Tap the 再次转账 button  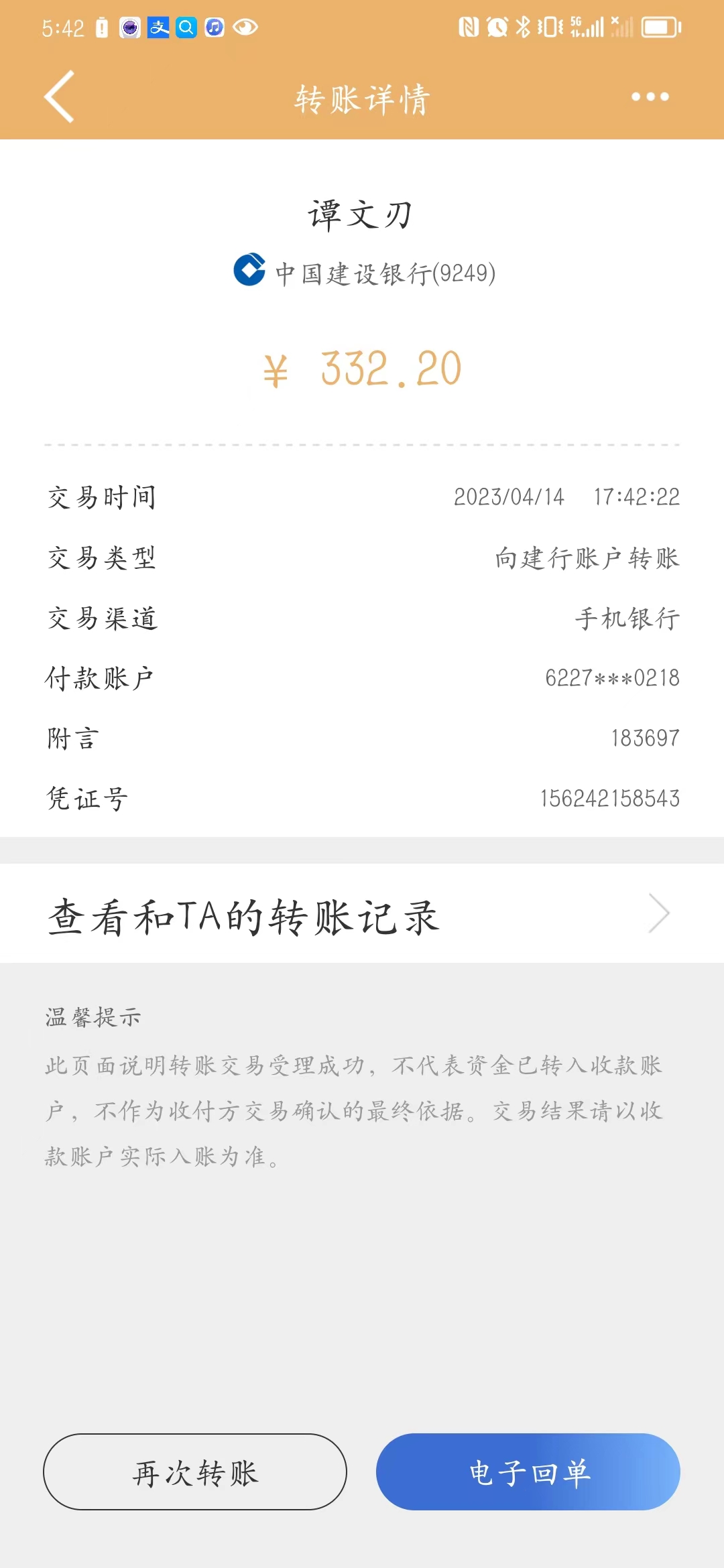[x=195, y=1472]
